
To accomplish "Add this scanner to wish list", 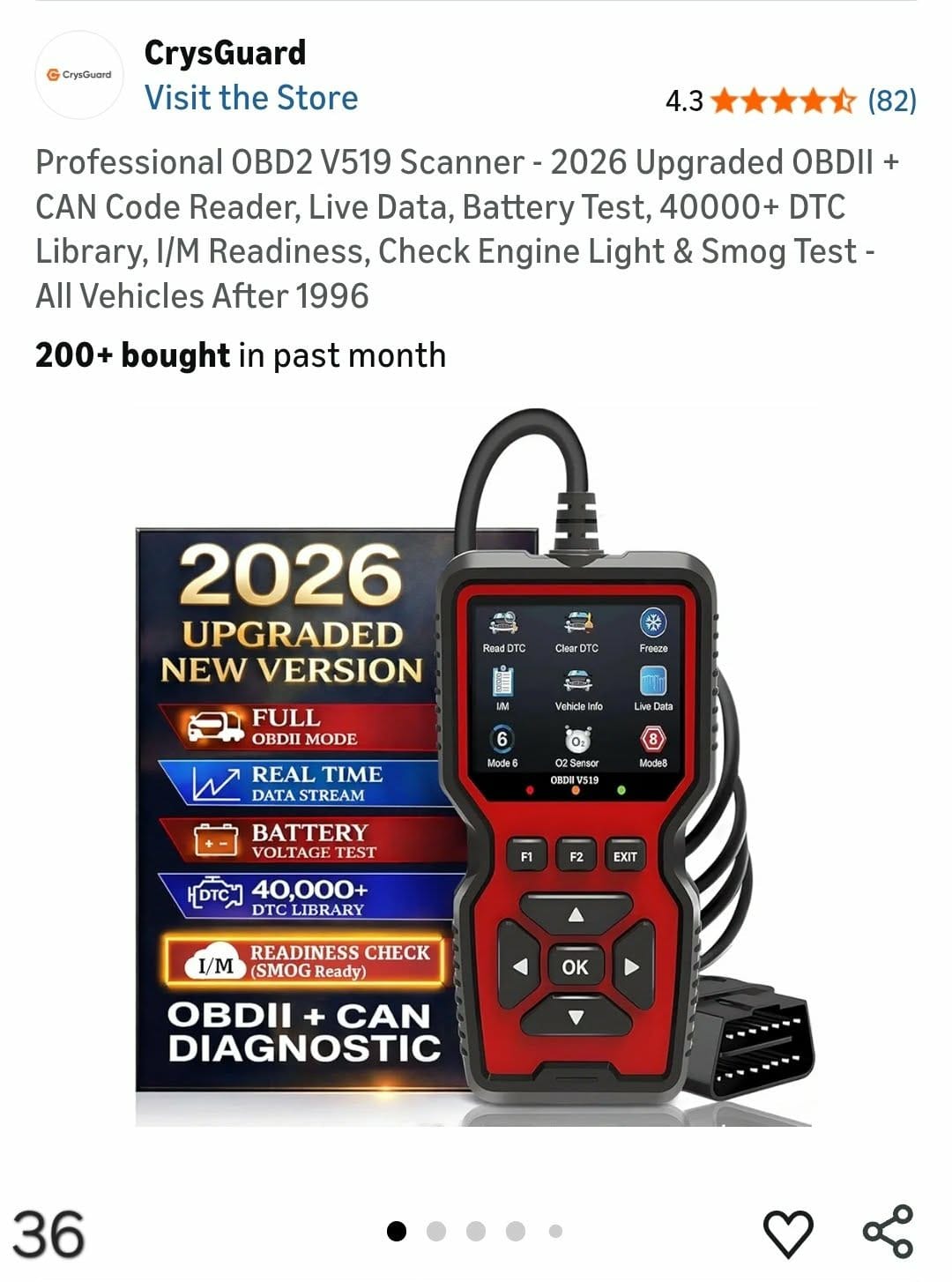I will tap(787, 1232).
